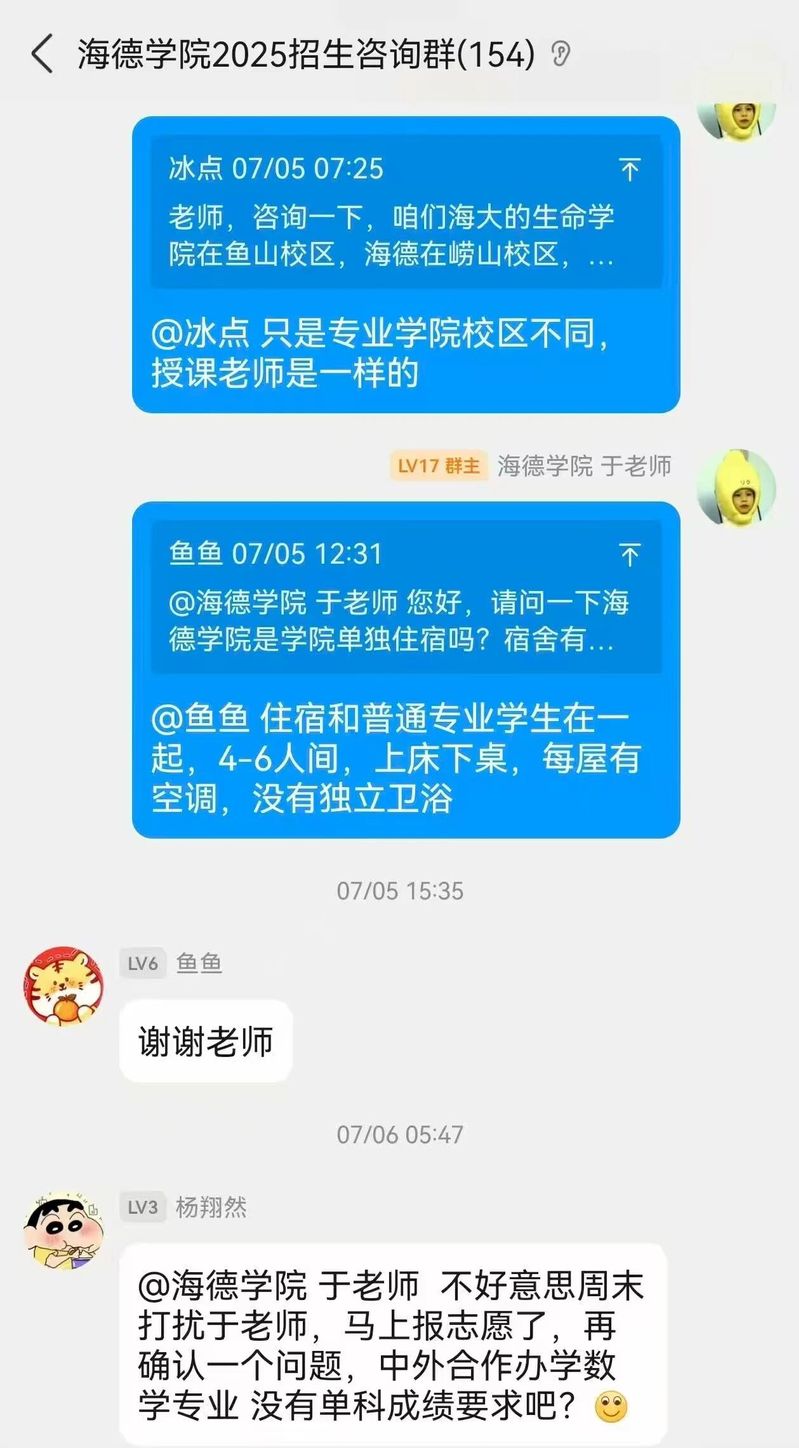View 鱼鱼's profile from the tiger avatar

63,986
